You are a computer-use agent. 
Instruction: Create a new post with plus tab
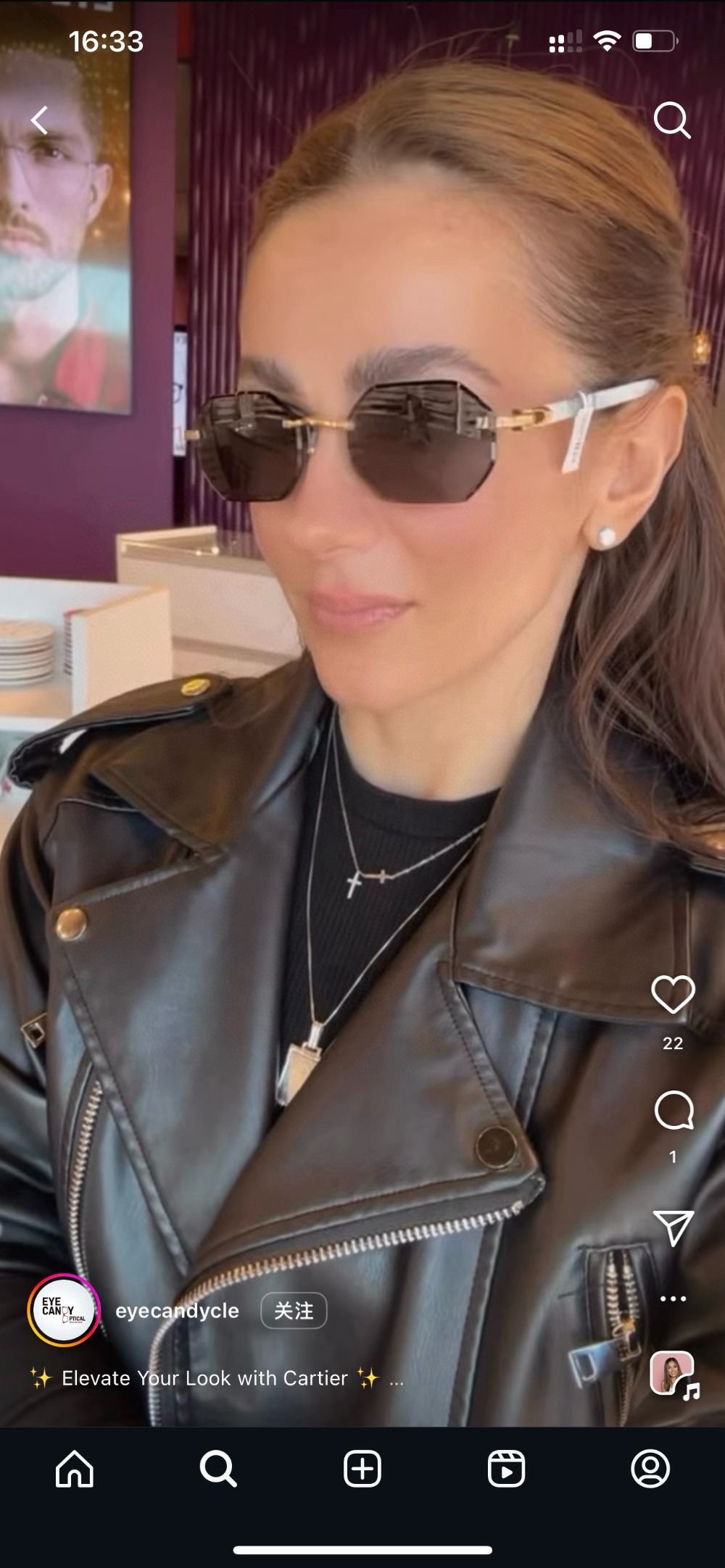(362, 1469)
